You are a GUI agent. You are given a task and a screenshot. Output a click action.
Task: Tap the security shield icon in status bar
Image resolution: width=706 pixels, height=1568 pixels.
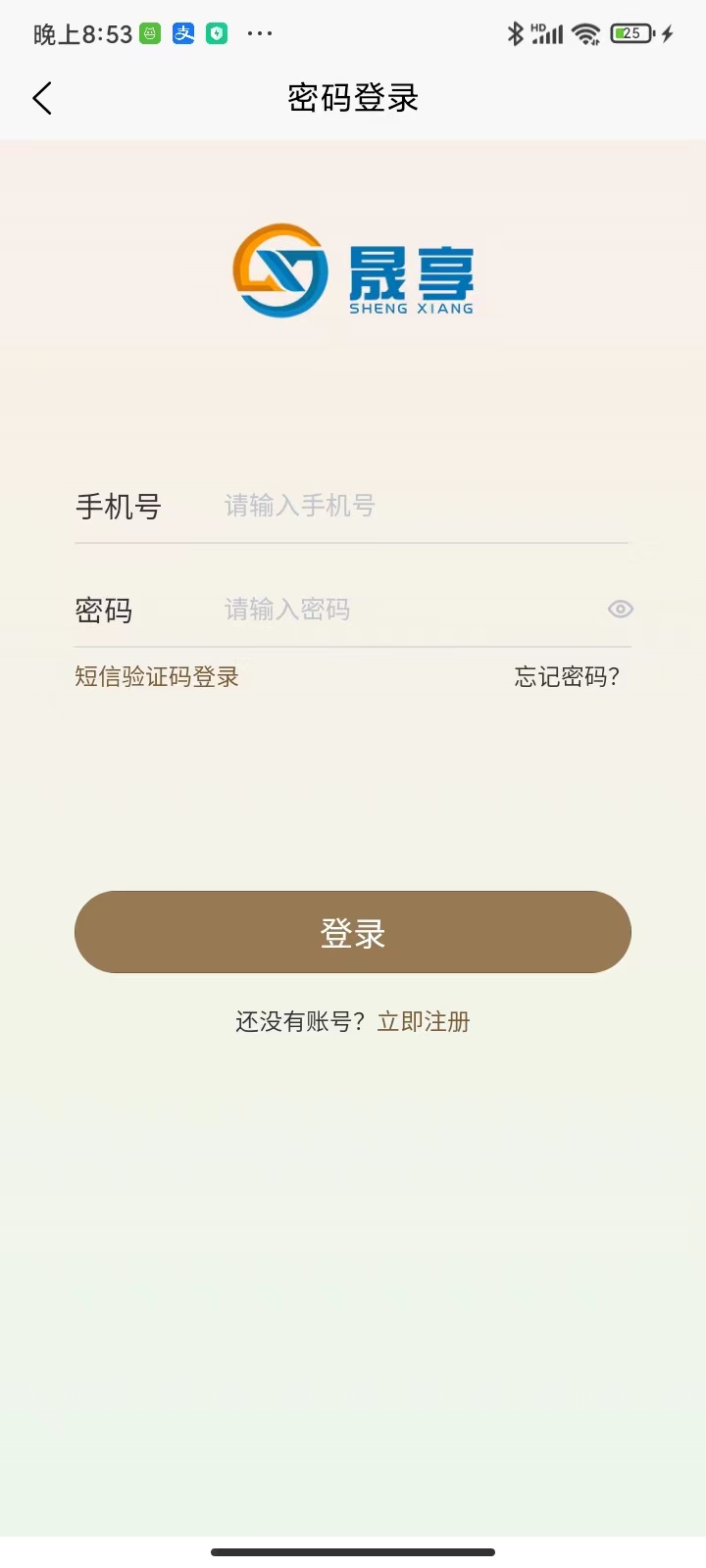click(x=216, y=32)
